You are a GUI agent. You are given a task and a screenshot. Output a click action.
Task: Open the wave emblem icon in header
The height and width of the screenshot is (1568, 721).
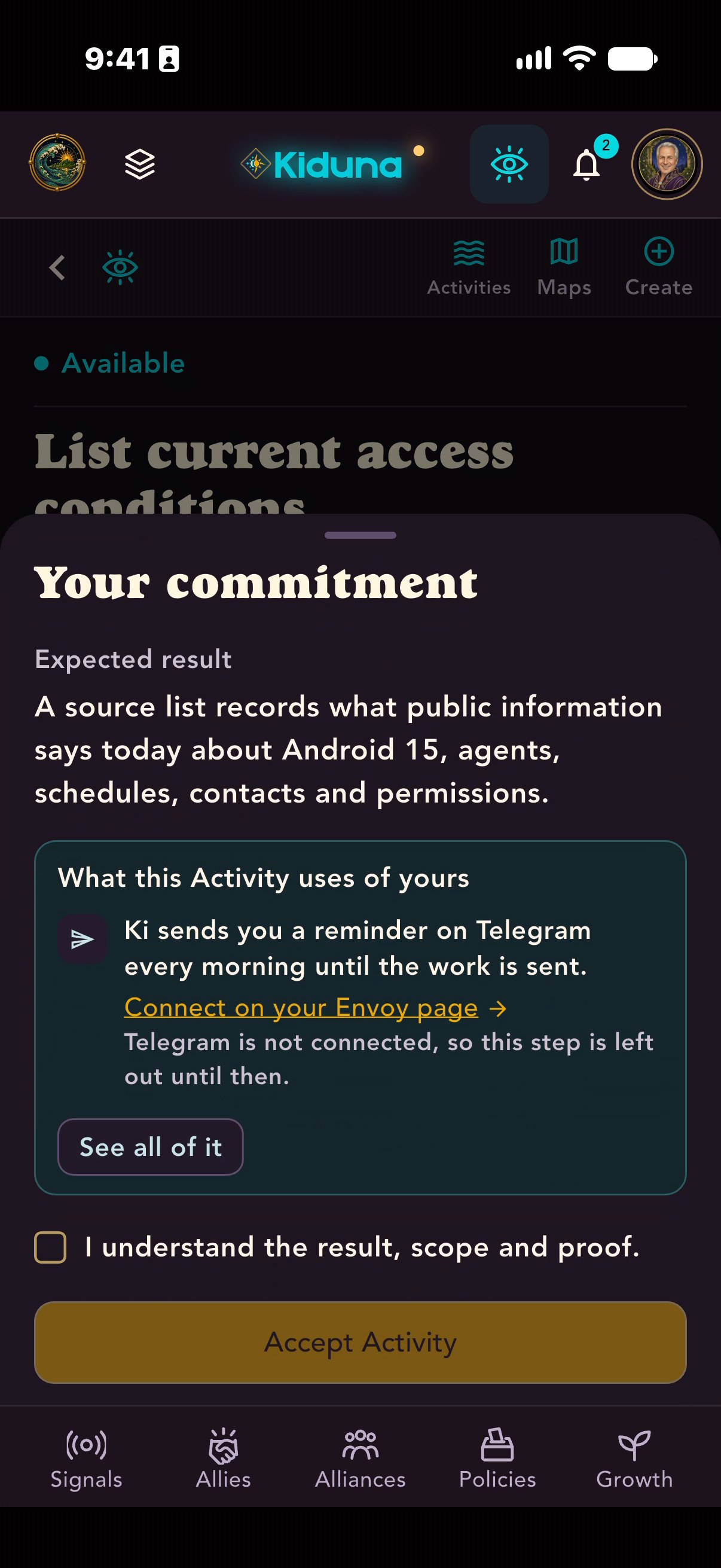[x=57, y=163]
